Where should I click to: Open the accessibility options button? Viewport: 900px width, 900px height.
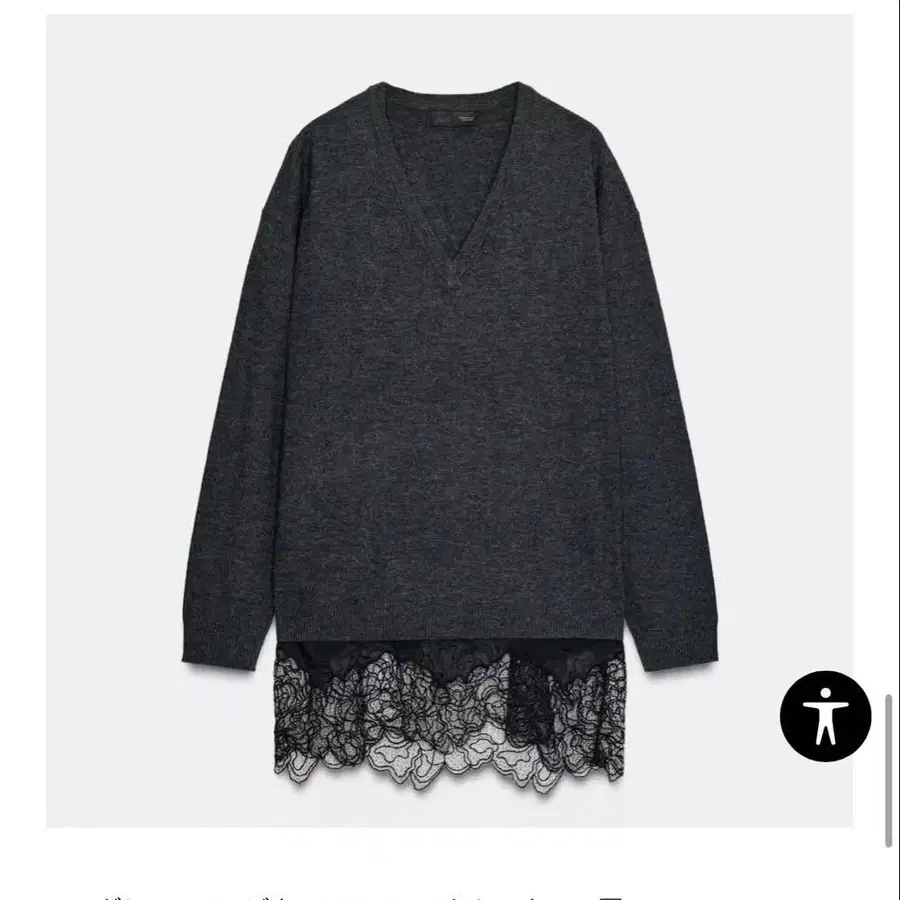825,714
